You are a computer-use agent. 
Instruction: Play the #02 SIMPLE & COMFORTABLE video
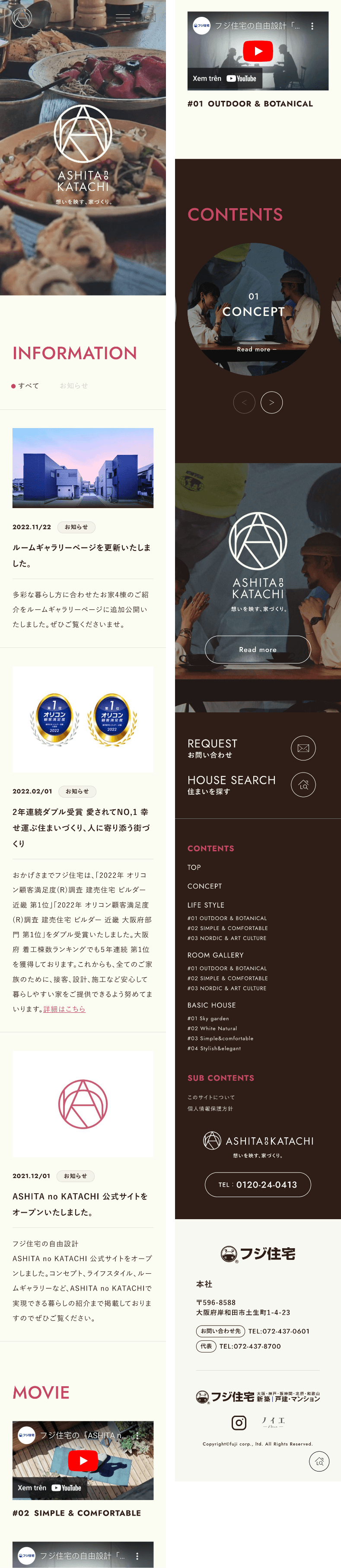83,1460
